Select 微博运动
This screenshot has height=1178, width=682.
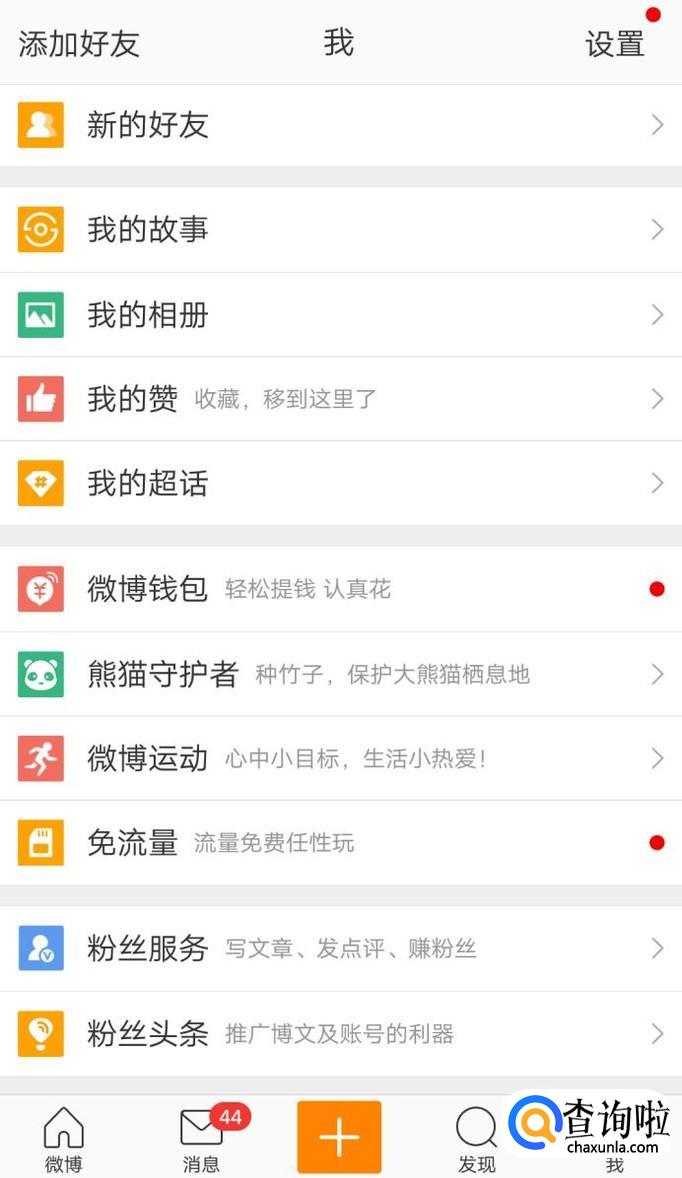340,758
